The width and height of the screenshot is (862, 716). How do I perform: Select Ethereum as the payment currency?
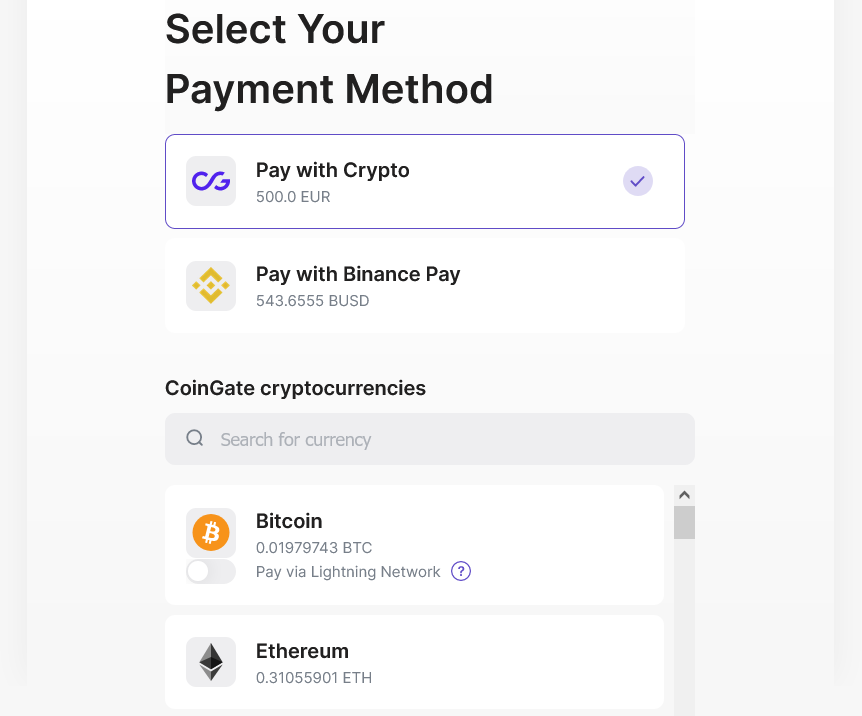coord(414,662)
